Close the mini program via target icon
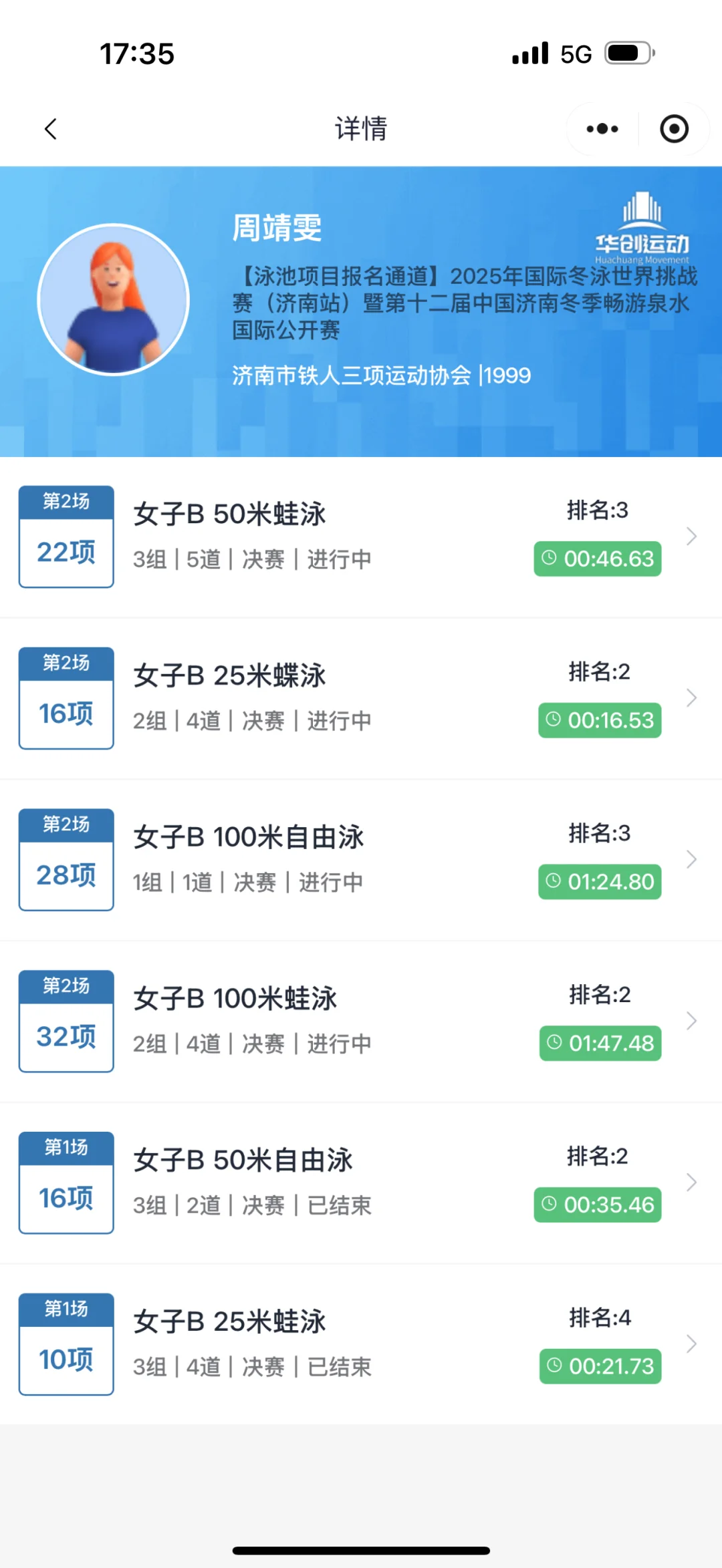Image resolution: width=722 pixels, height=1568 pixels. pos(674,129)
